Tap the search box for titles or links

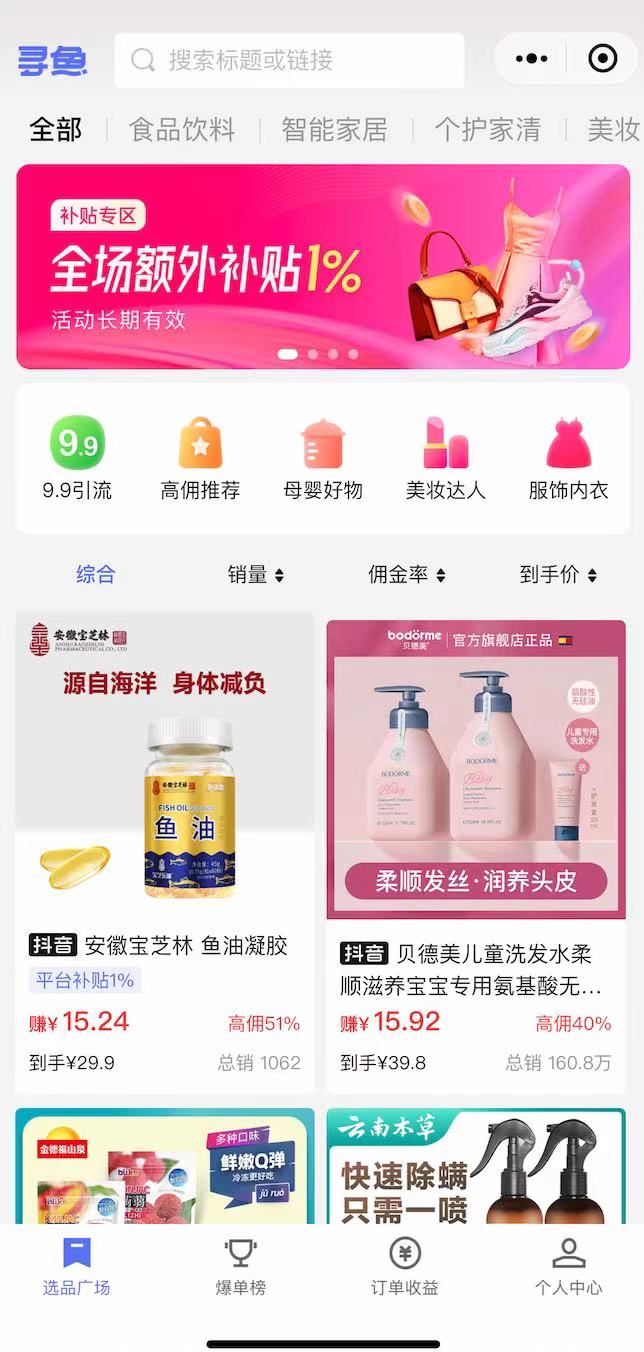tap(289, 61)
